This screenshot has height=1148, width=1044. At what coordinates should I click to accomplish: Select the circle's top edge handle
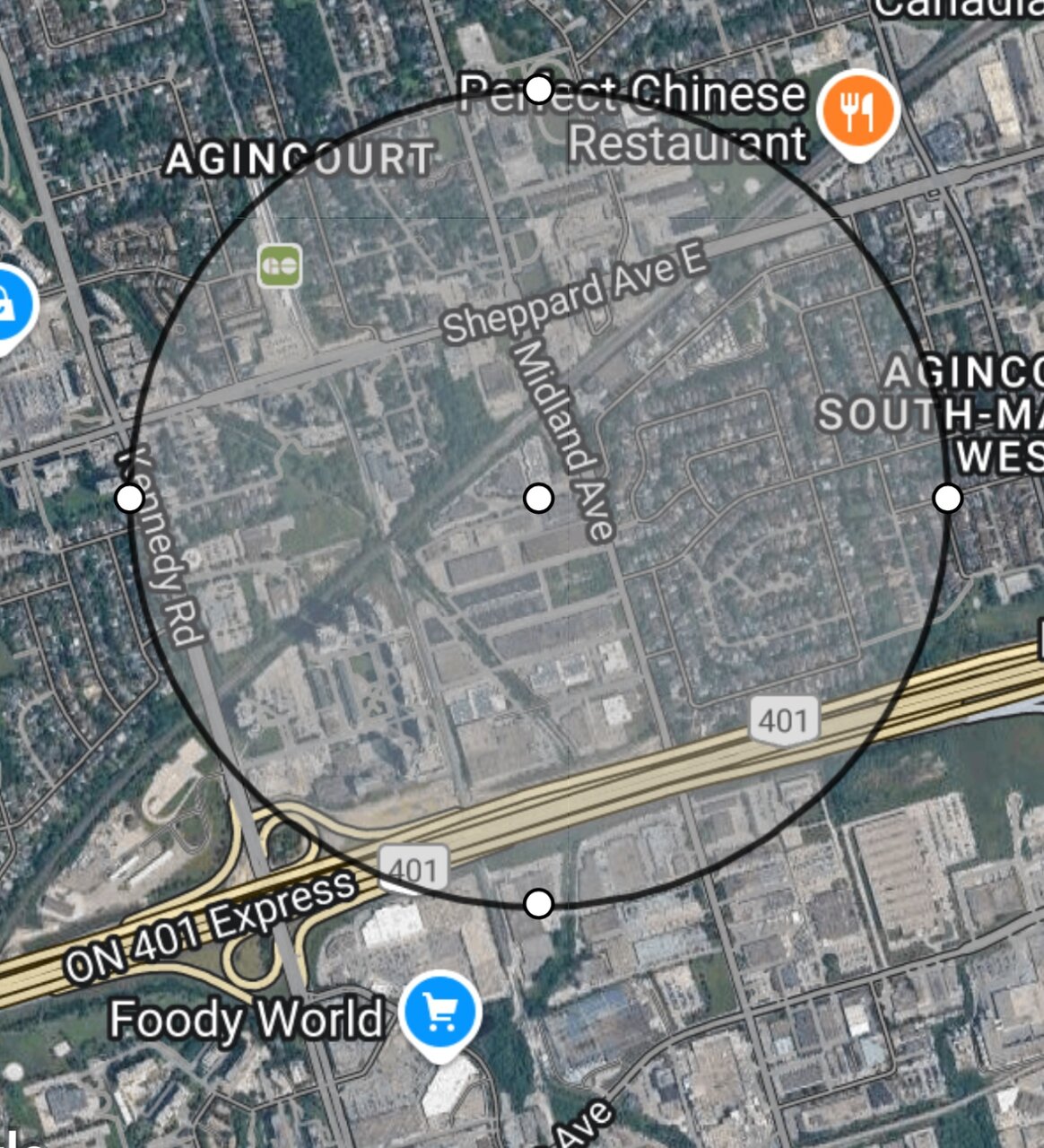[x=538, y=89]
